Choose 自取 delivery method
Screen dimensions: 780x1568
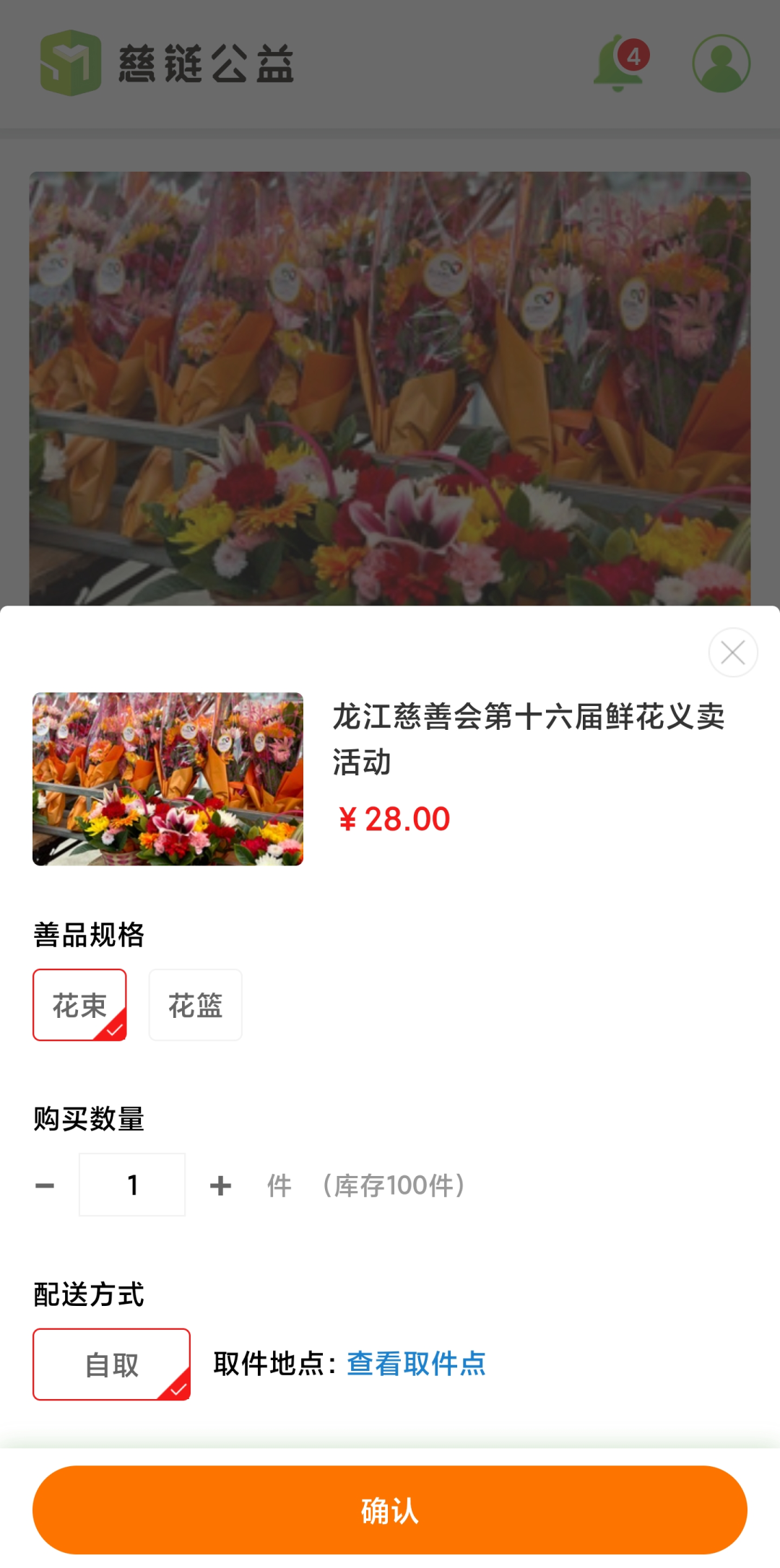[x=111, y=1364]
